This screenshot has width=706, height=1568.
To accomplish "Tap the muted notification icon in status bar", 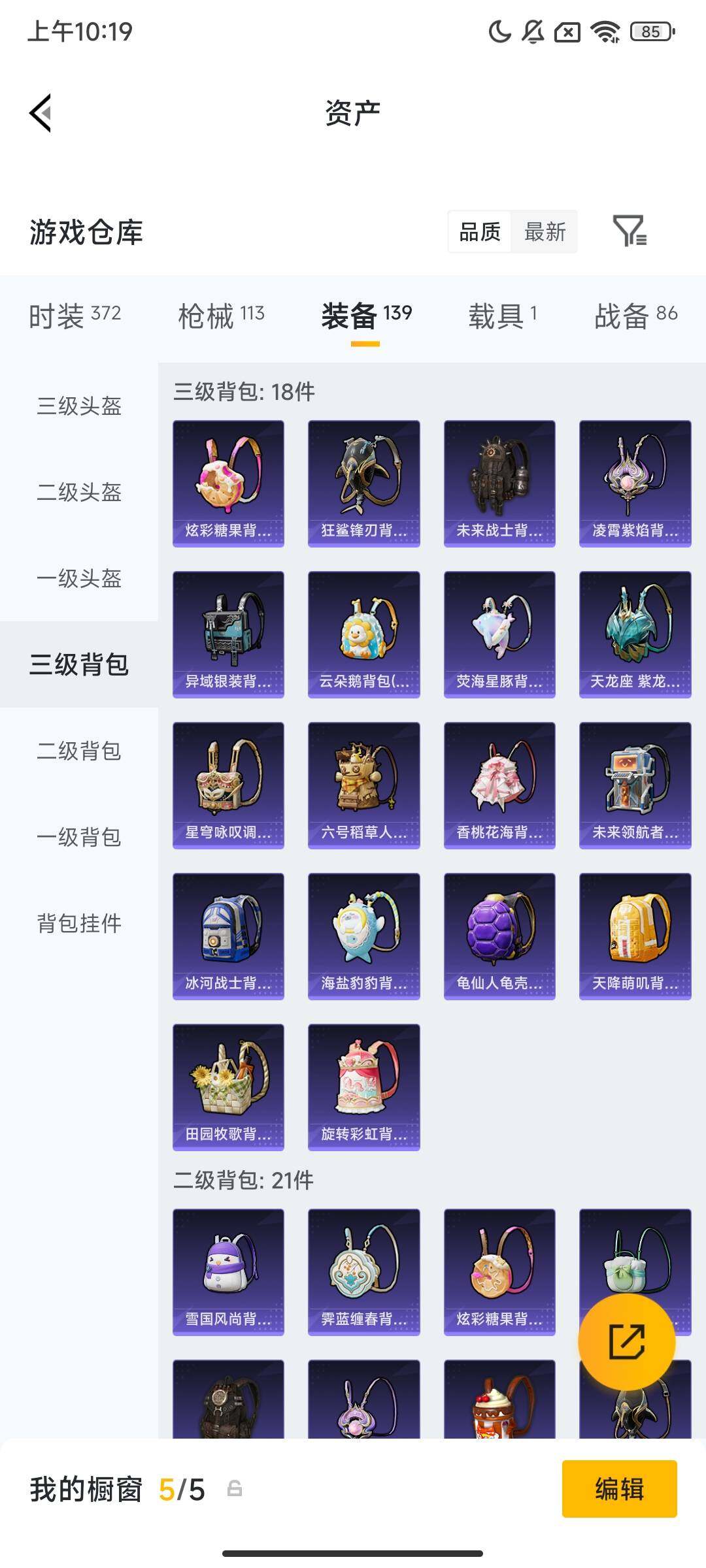I will pyautogui.click(x=531, y=33).
